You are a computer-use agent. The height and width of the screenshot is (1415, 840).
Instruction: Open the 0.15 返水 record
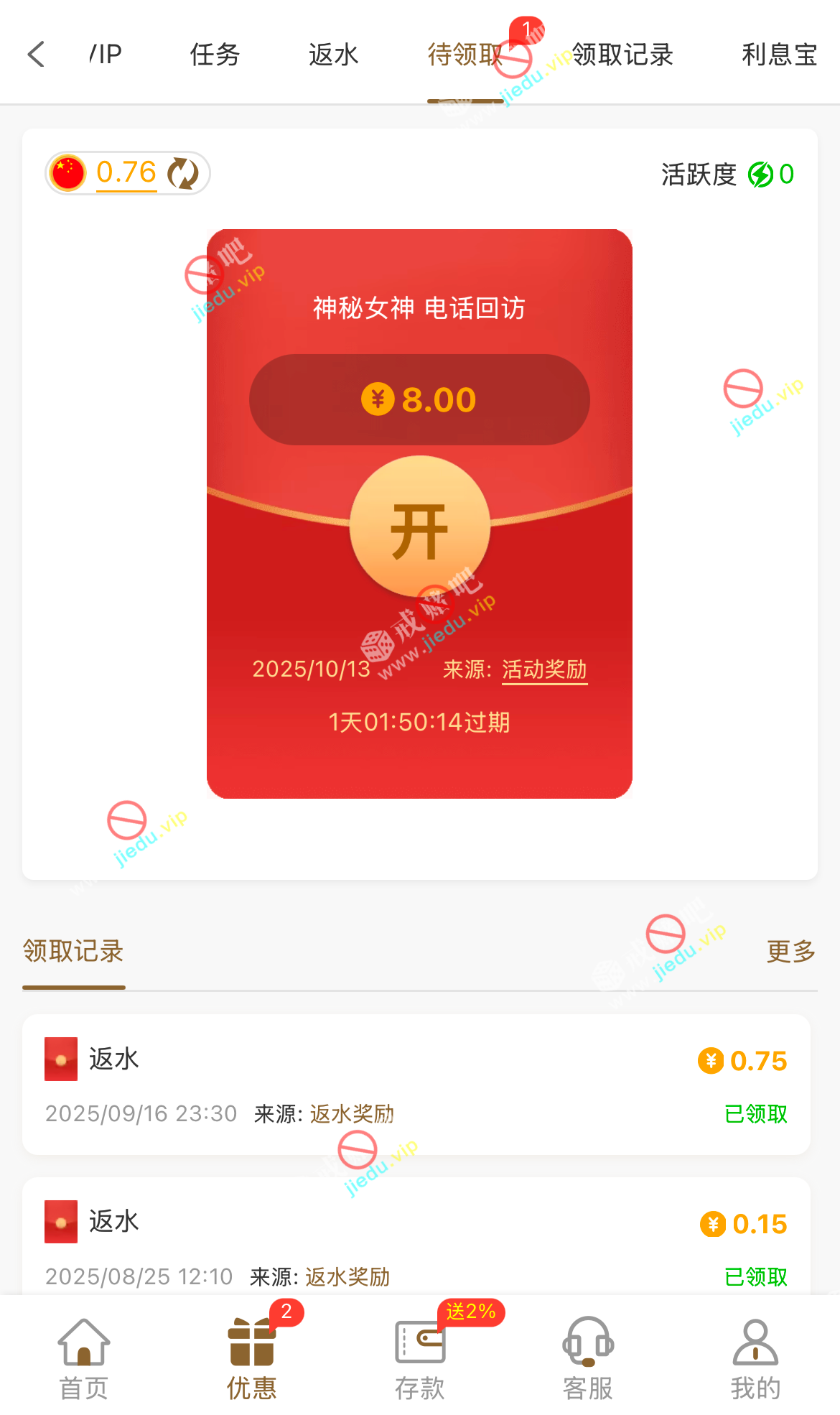[416, 1243]
